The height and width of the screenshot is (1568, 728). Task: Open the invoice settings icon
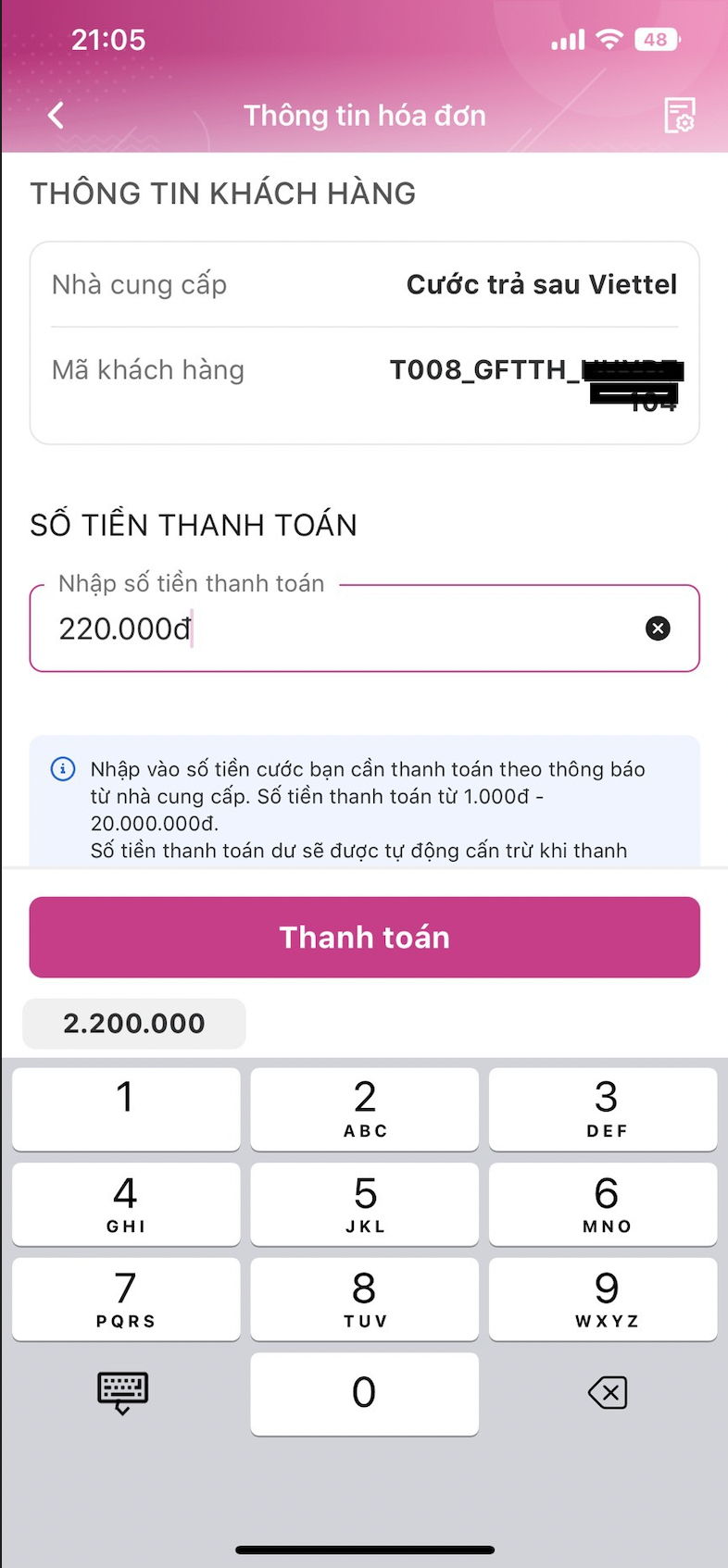[x=679, y=116]
